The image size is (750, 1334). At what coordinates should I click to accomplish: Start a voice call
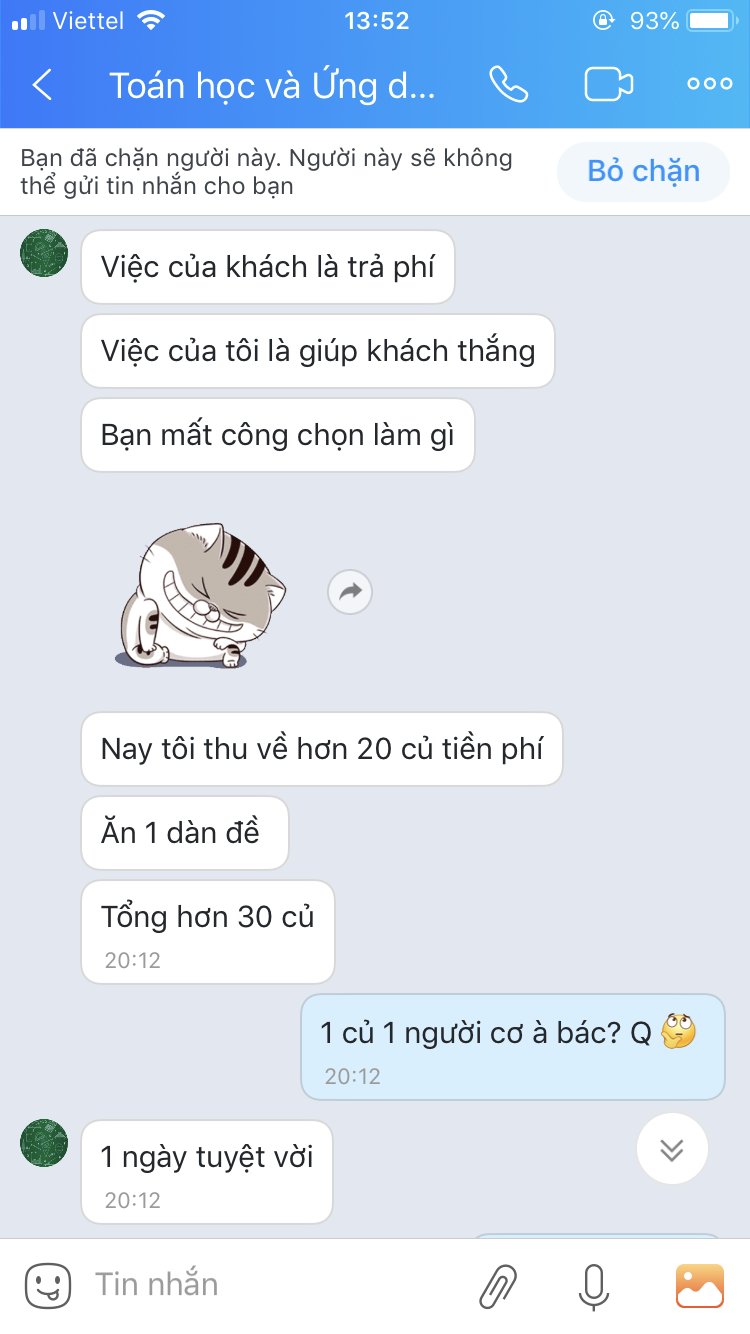tap(508, 85)
